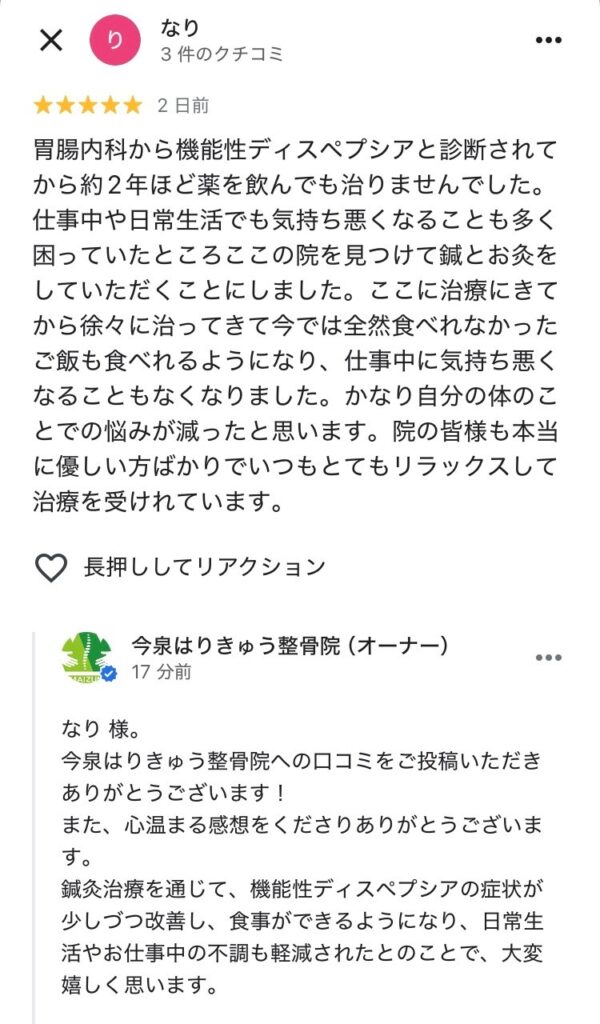Close the review with the X icon
This screenshot has width=600, height=1024.
pos(51,40)
